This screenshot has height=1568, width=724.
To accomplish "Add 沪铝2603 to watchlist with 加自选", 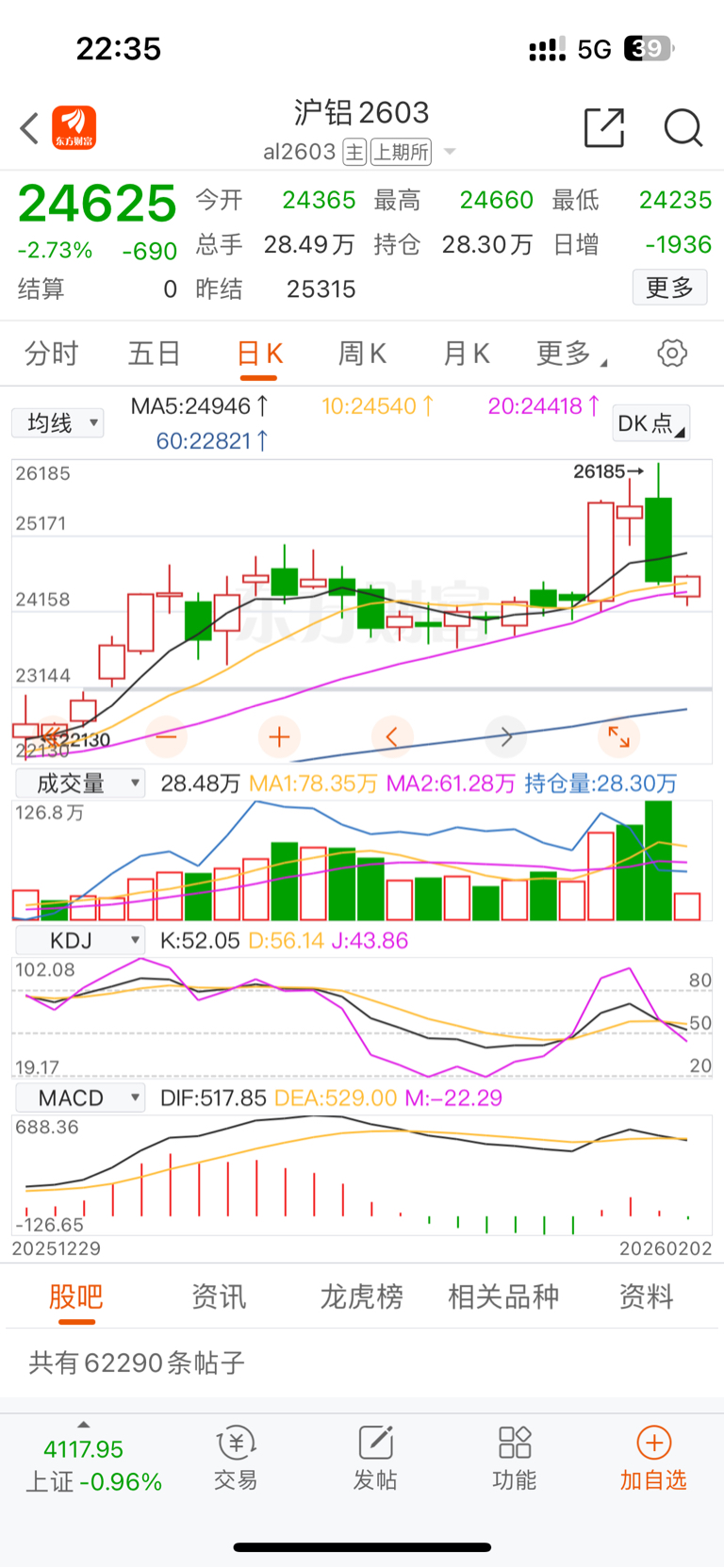I will [653, 1457].
